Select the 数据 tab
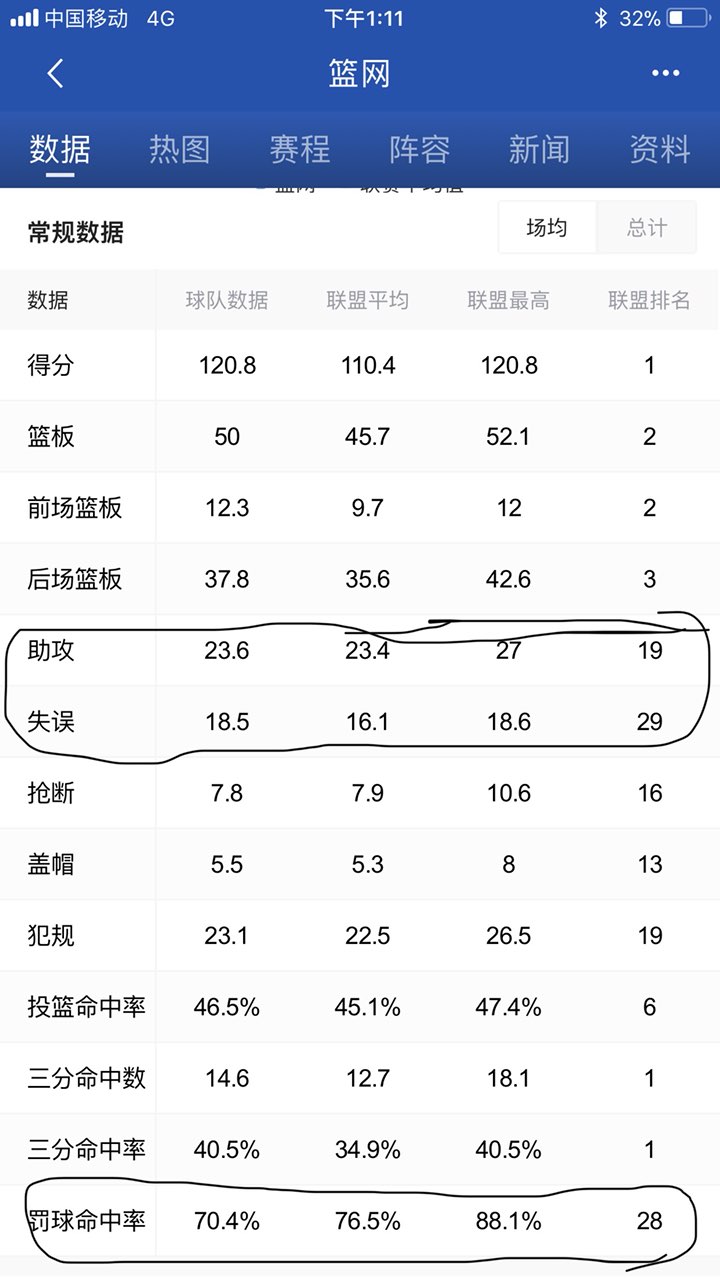Image resolution: width=720 pixels, height=1280 pixels. tap(60, 150)
